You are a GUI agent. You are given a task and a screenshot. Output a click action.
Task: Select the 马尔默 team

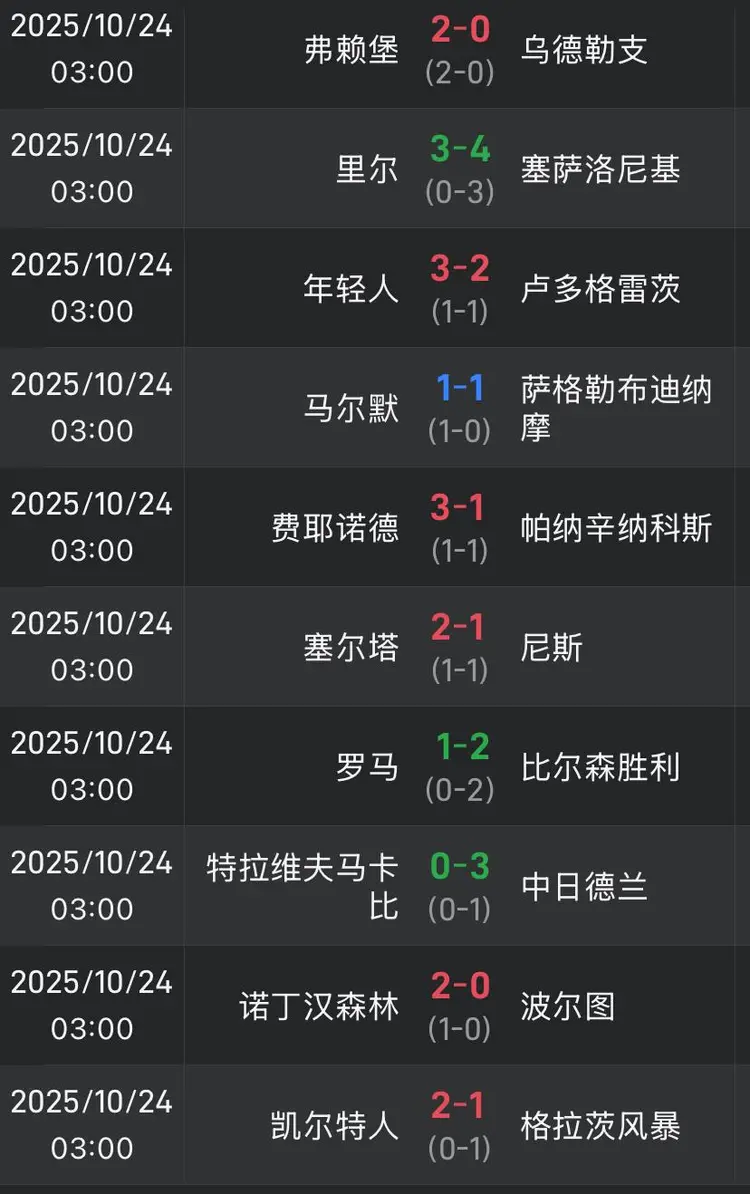(x=351, y=408)
